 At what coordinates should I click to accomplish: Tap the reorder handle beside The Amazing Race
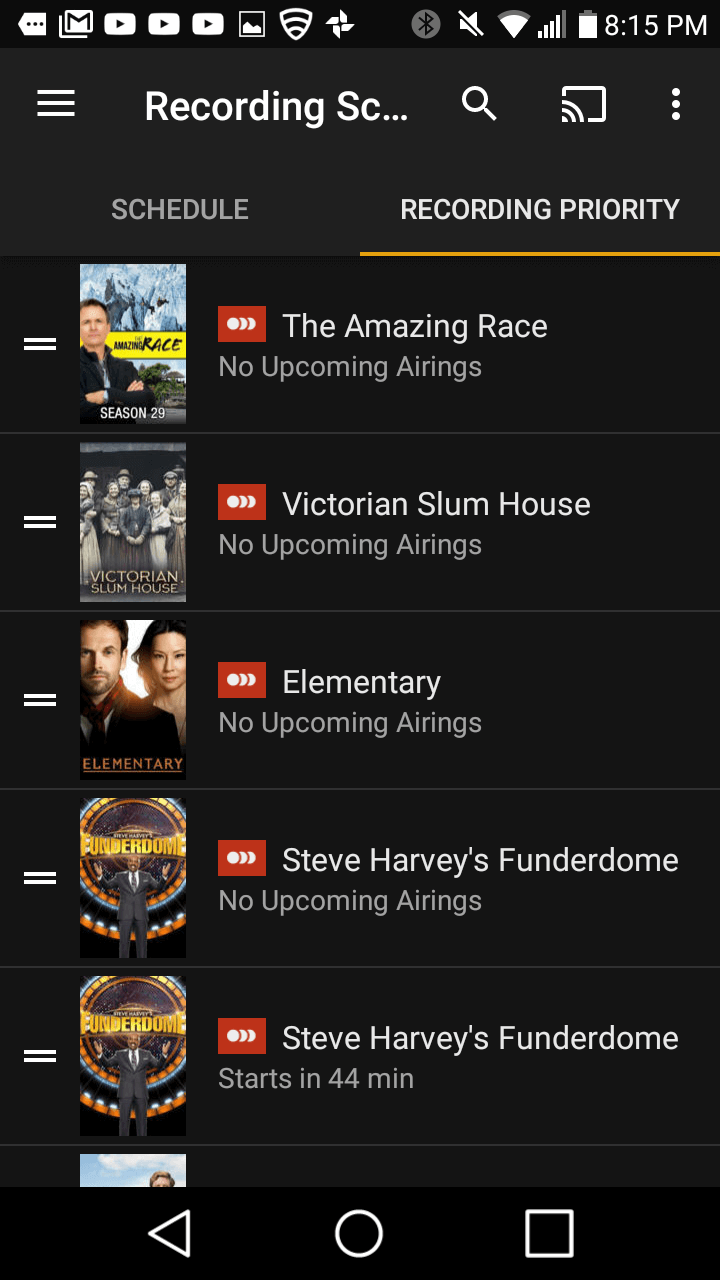40,344
